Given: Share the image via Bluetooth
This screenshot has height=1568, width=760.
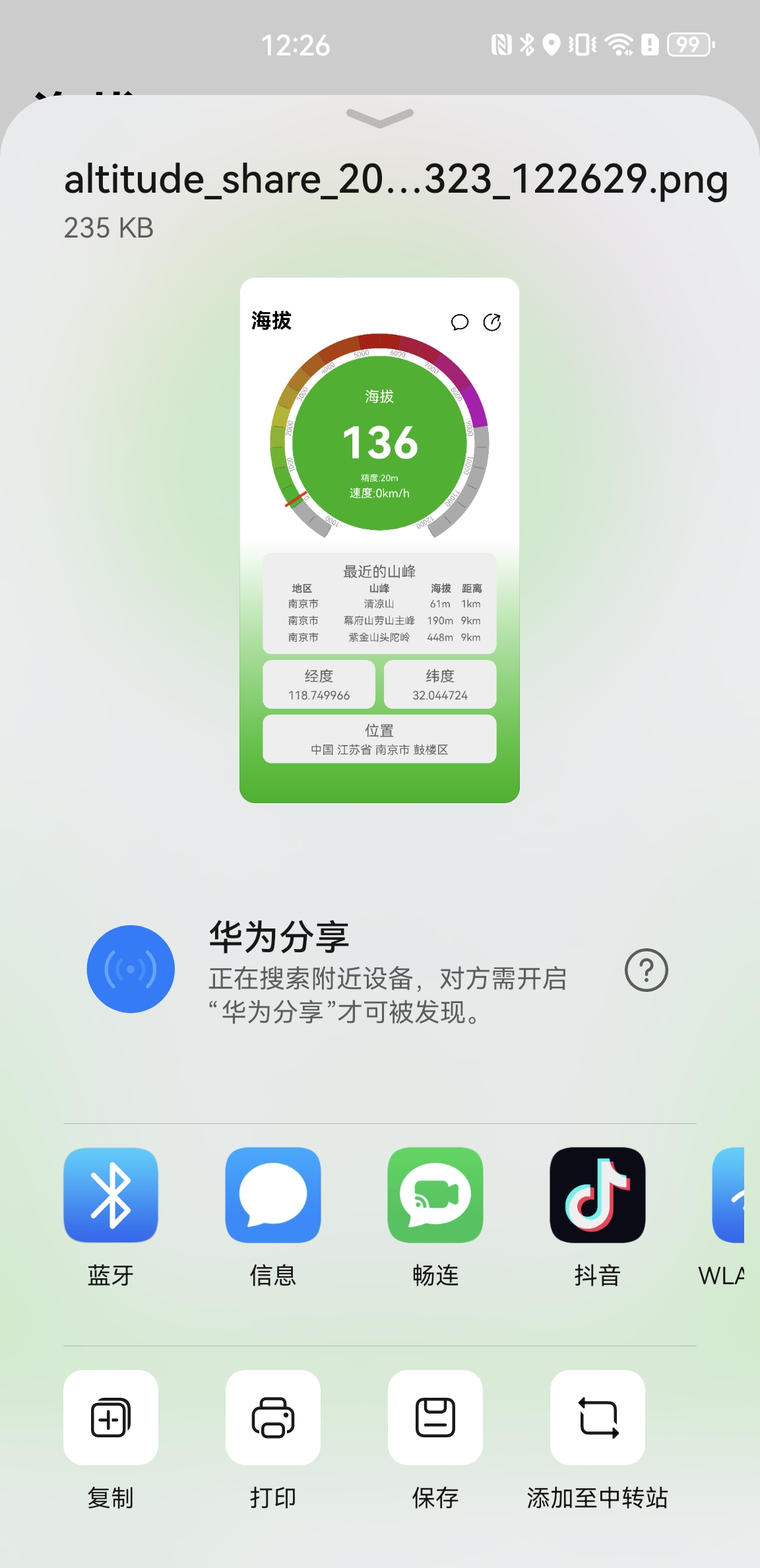Looking at the screenshot, I should (110, 1196).
